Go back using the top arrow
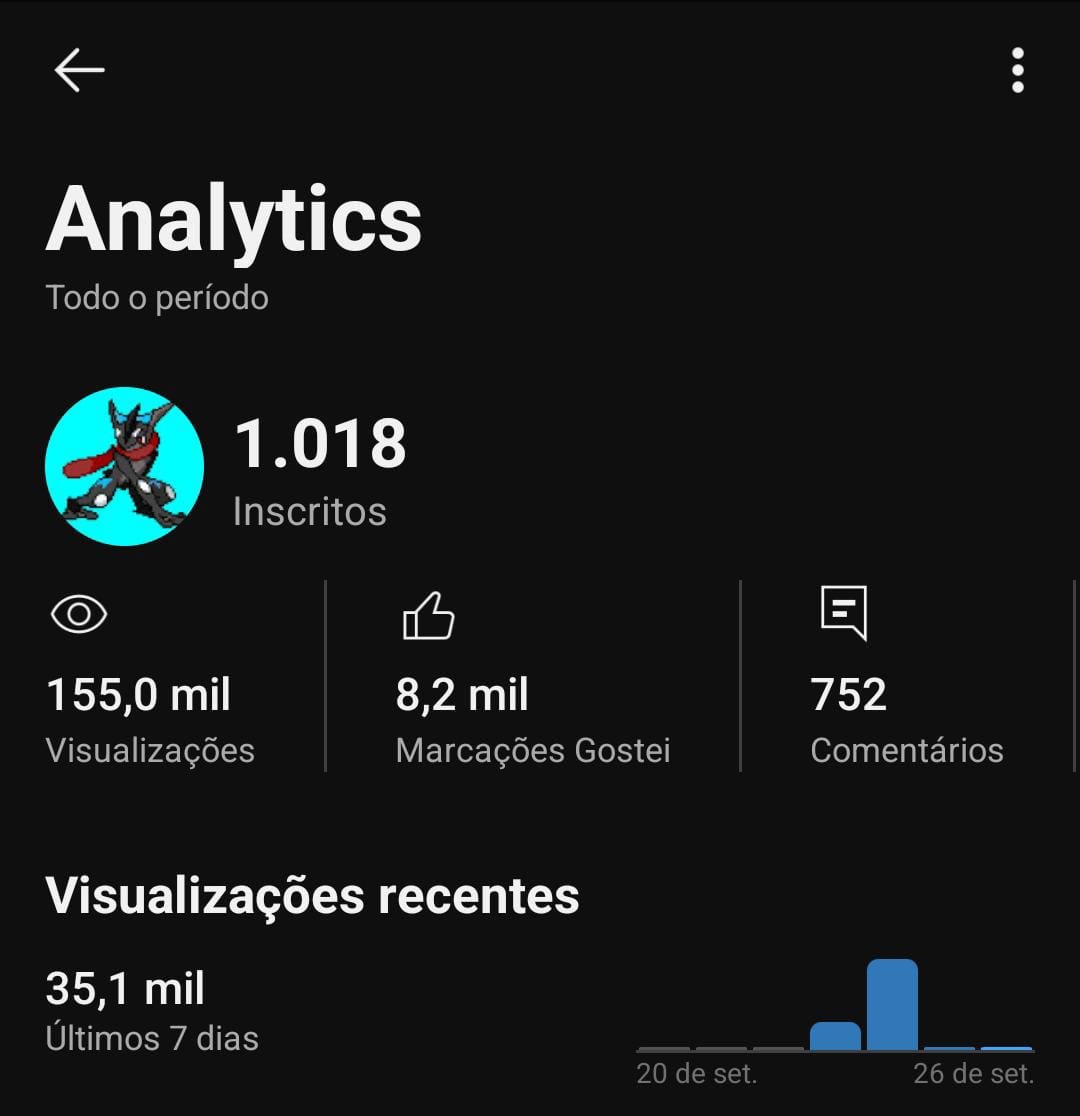 click(79, 71)
